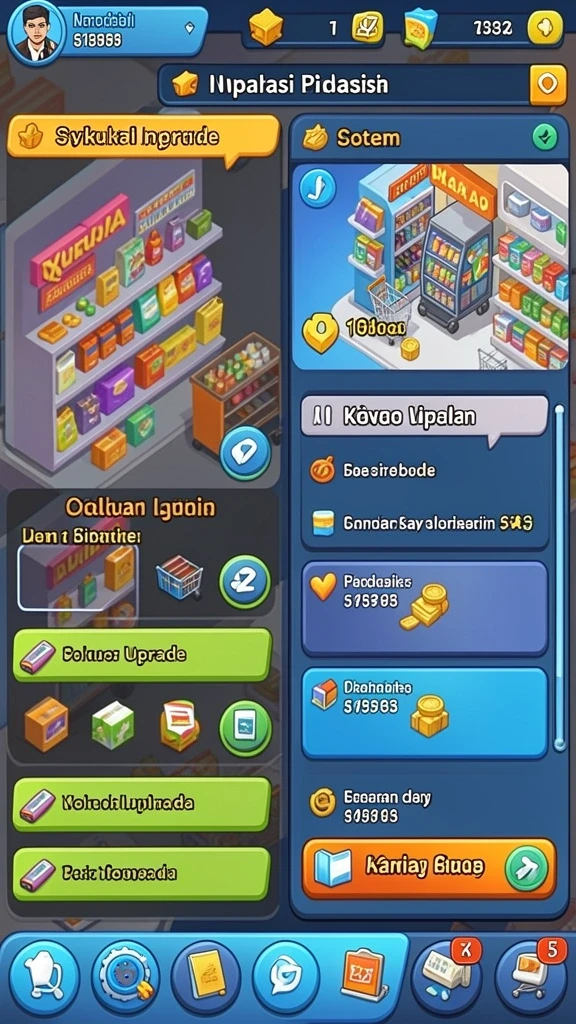Open the player profile avatar
Screen dimensions: 576x1024
click(37, 32)
